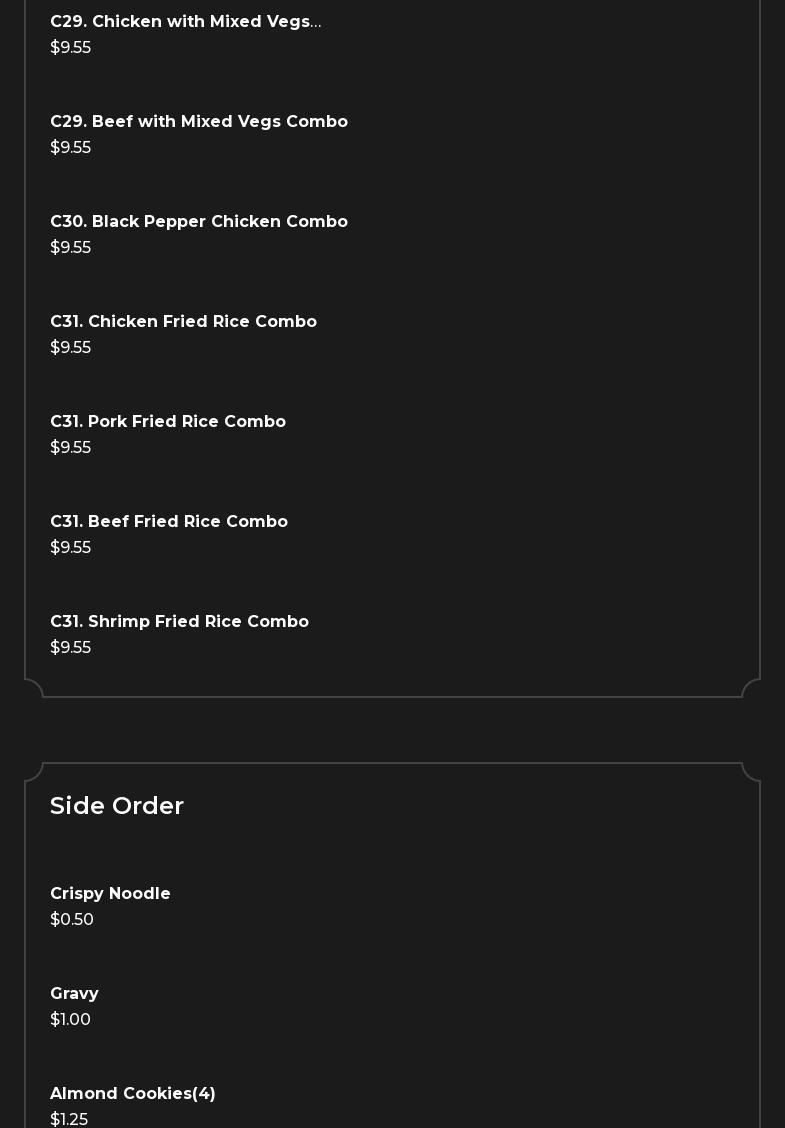Select C29 Beef with Mixed Vegs Combo
785x1128 pixels.
pyautogui.click(x=198, y=122)
